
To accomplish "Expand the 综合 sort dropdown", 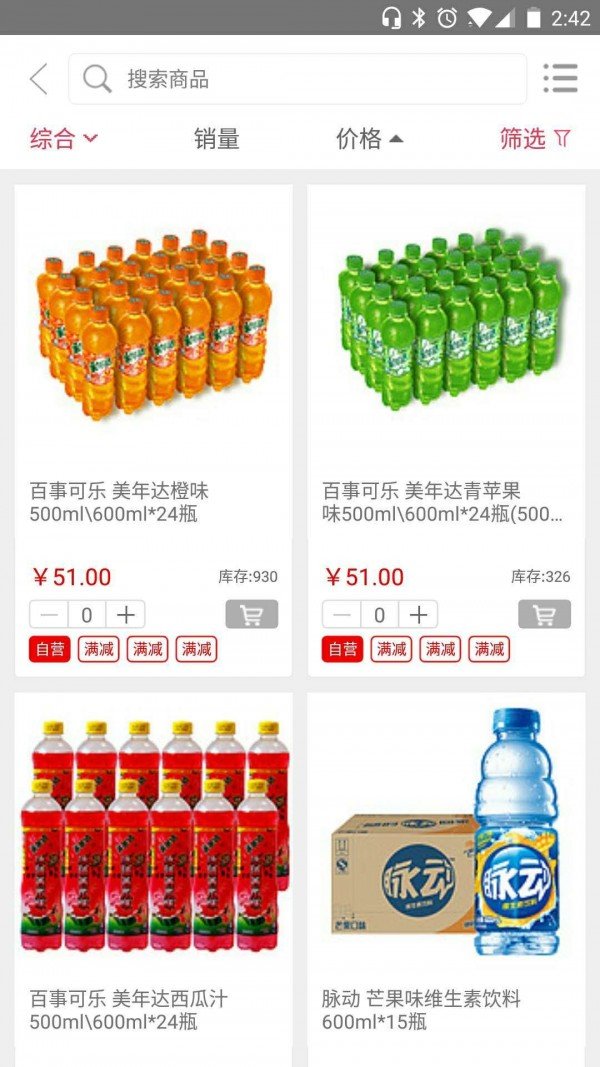I will pos(64,139).
